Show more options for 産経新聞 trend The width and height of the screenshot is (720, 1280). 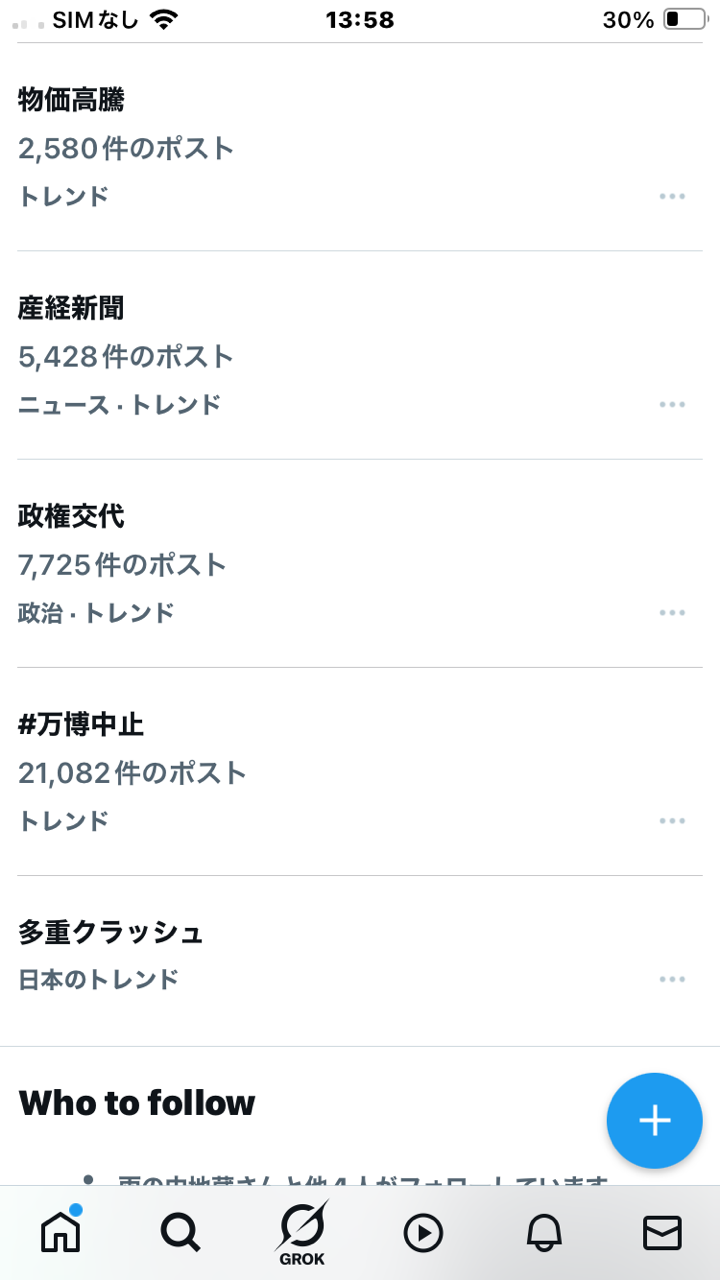pyautogui.click(x=672, y=405)
